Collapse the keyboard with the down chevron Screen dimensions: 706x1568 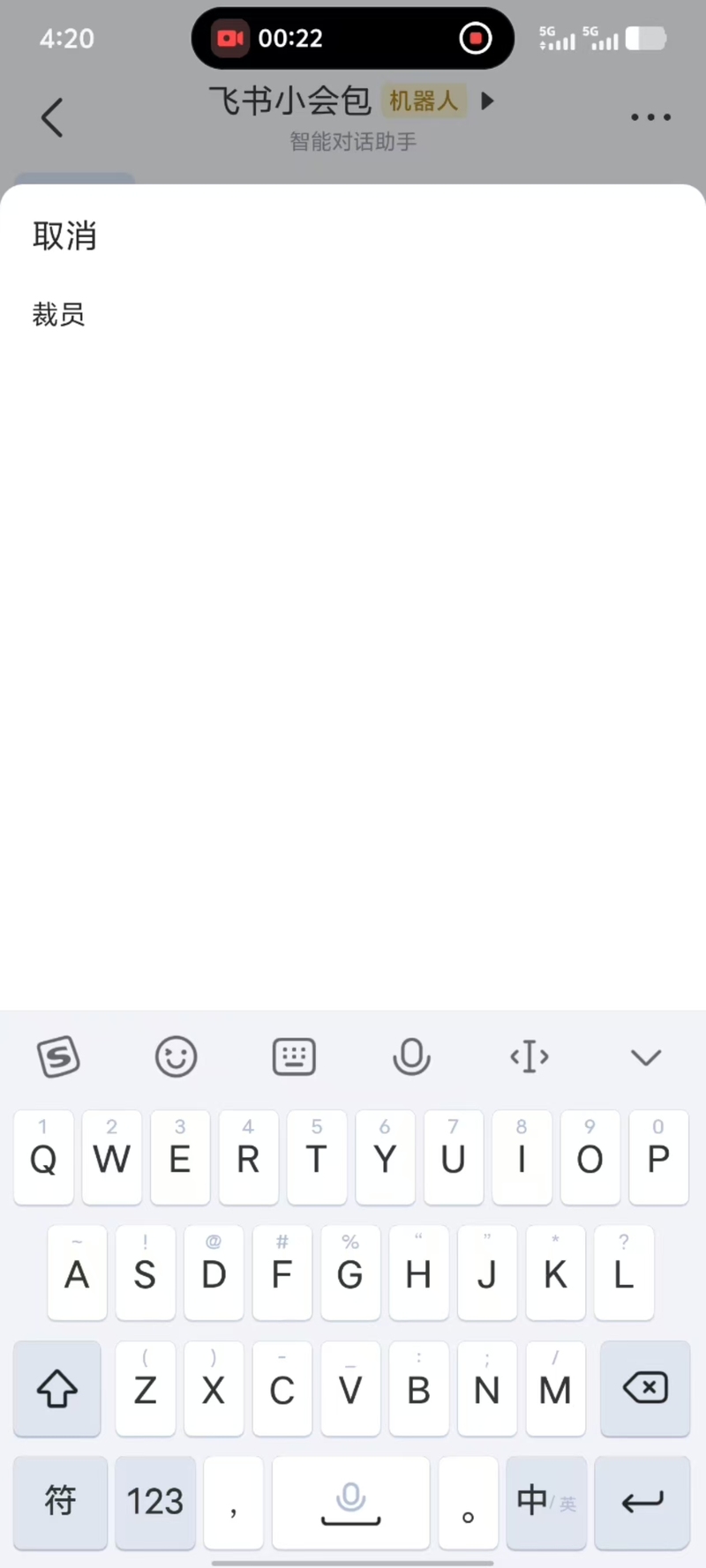pos(646,1057)
